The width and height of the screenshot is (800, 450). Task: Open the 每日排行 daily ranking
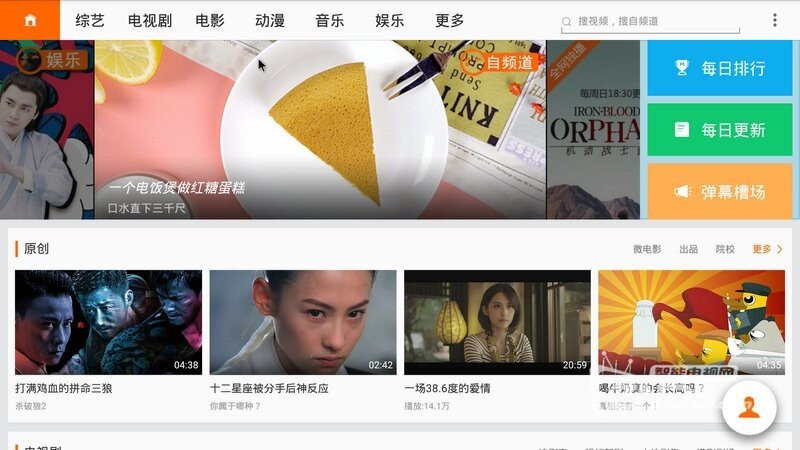pyautogui.click(x=720, y=68)
